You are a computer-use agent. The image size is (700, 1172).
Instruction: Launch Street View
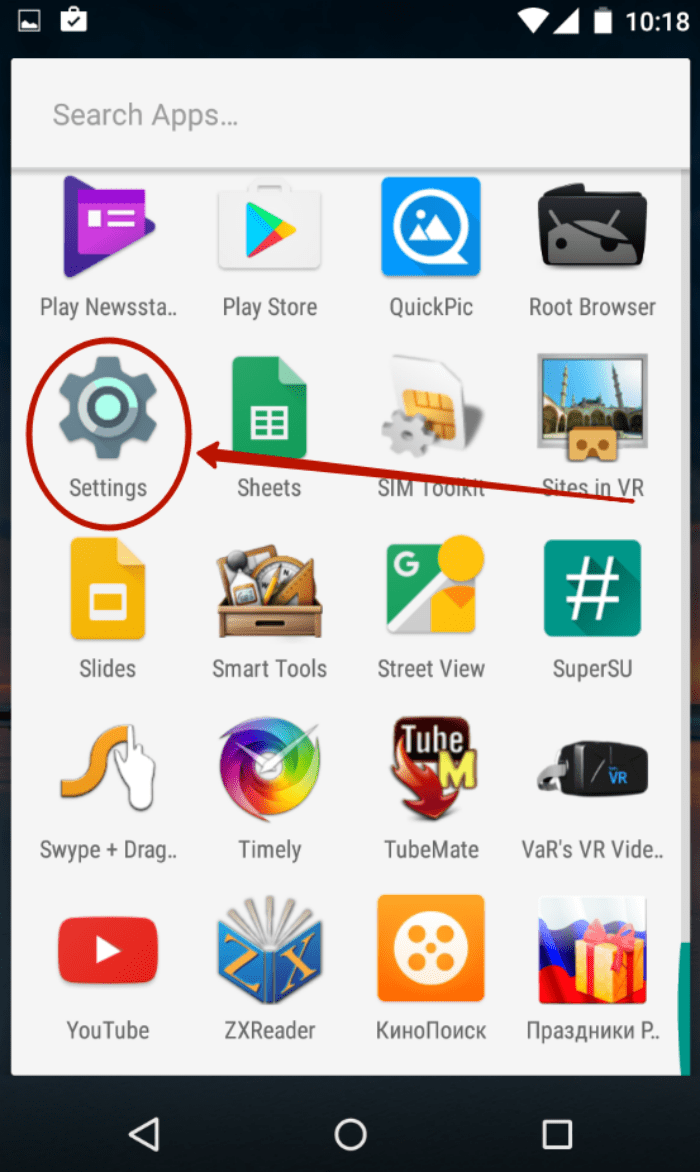tap(431, 590)
